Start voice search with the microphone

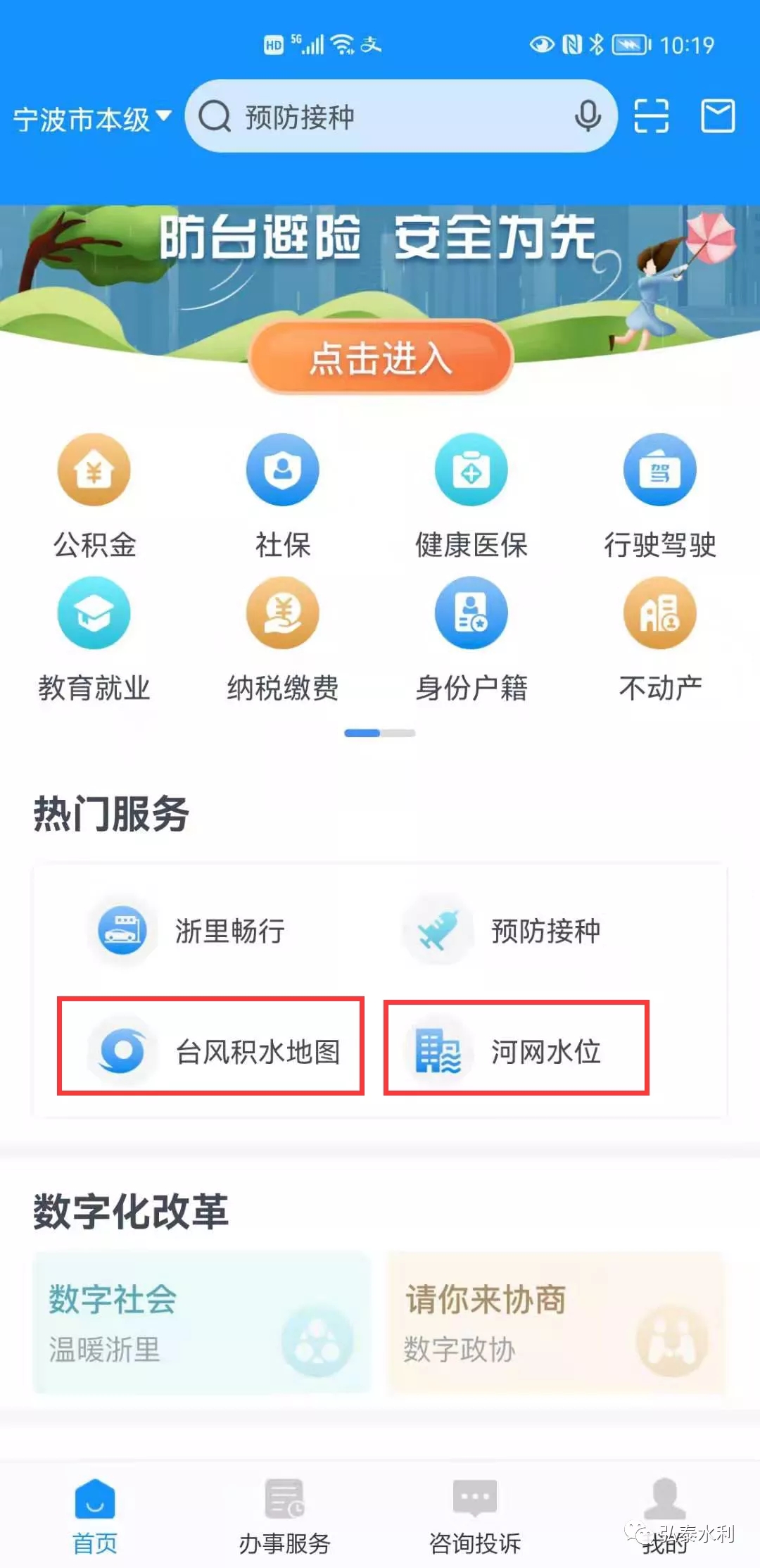(x=588, y=116)
